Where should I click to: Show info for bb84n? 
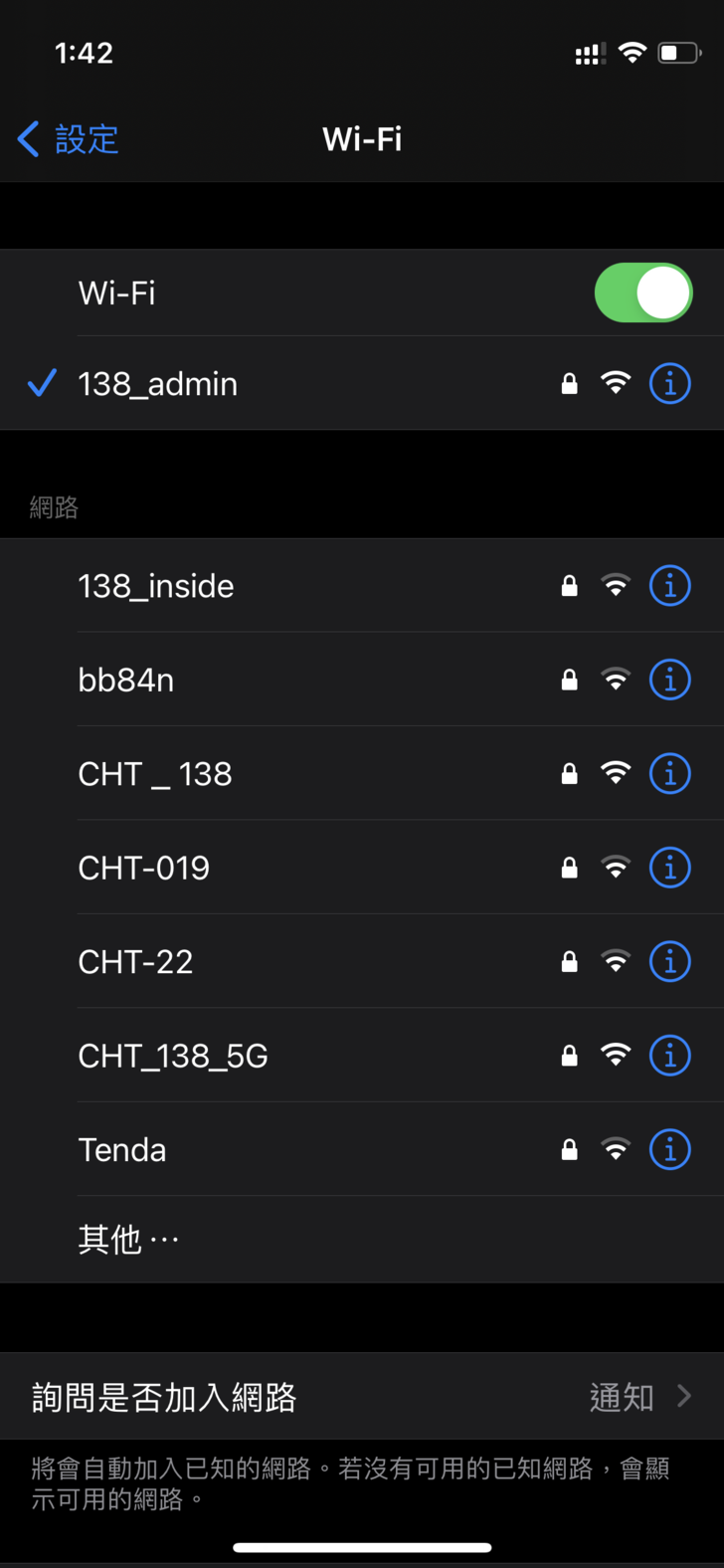point(669,680)
